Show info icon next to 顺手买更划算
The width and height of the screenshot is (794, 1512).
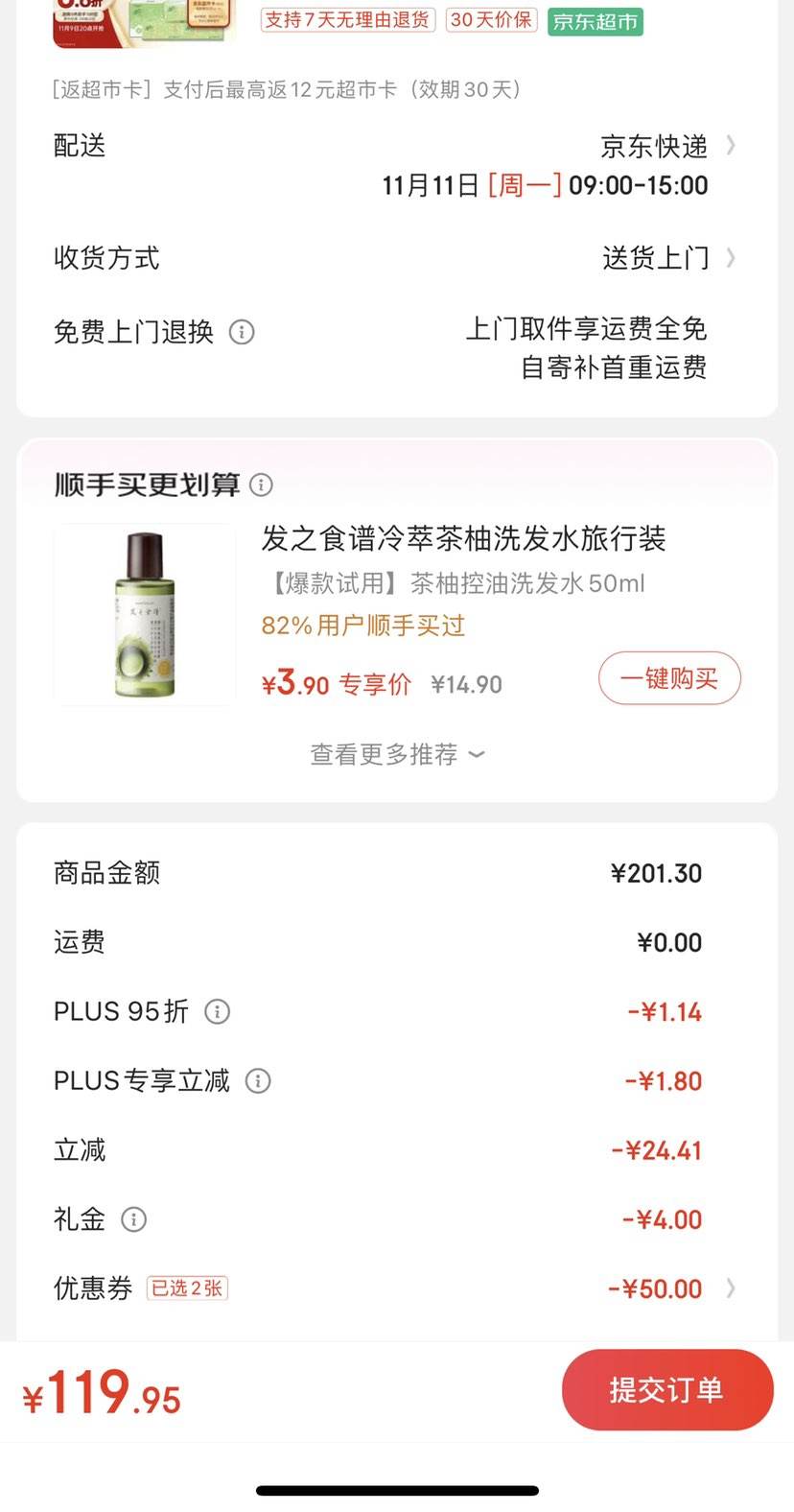(x=261, y=484)
